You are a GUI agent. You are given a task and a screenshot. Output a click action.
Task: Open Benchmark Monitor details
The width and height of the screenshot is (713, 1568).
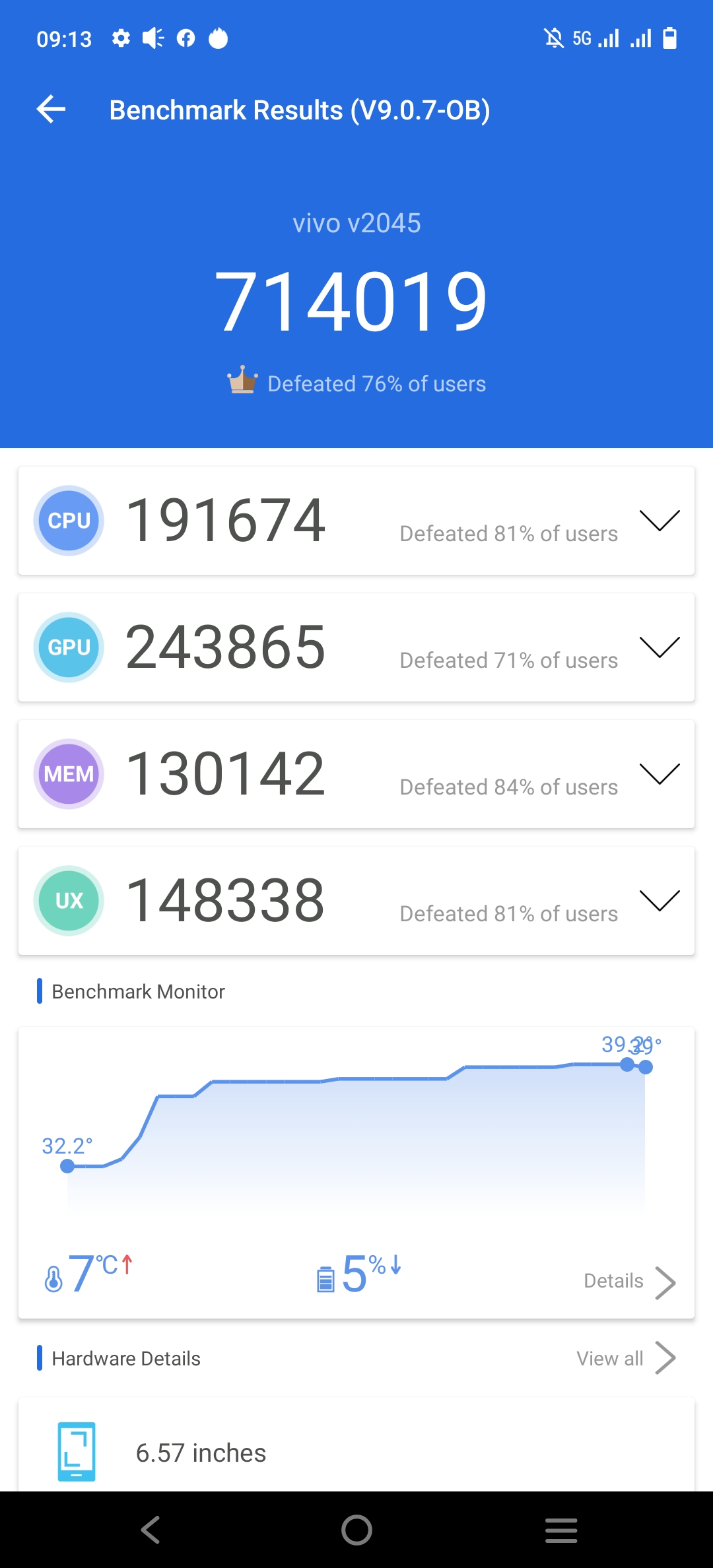[629, 1282]
